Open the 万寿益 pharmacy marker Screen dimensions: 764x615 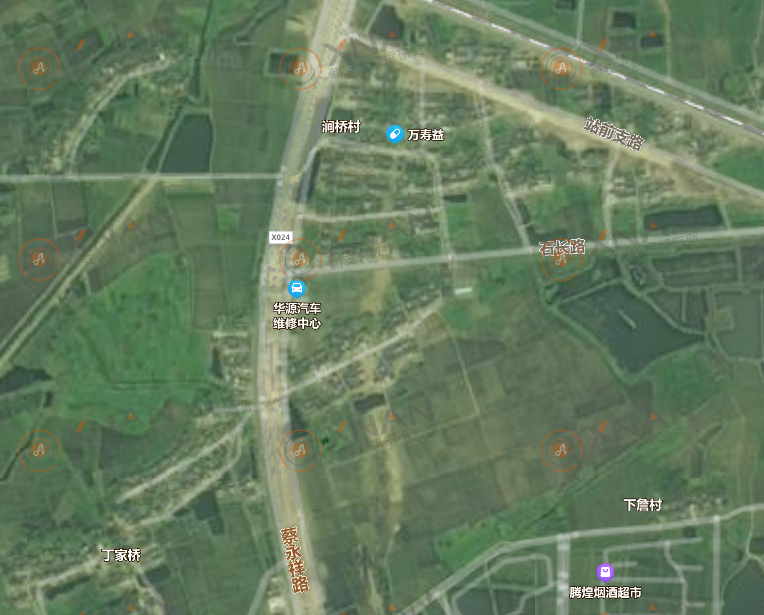pos(395,134)
